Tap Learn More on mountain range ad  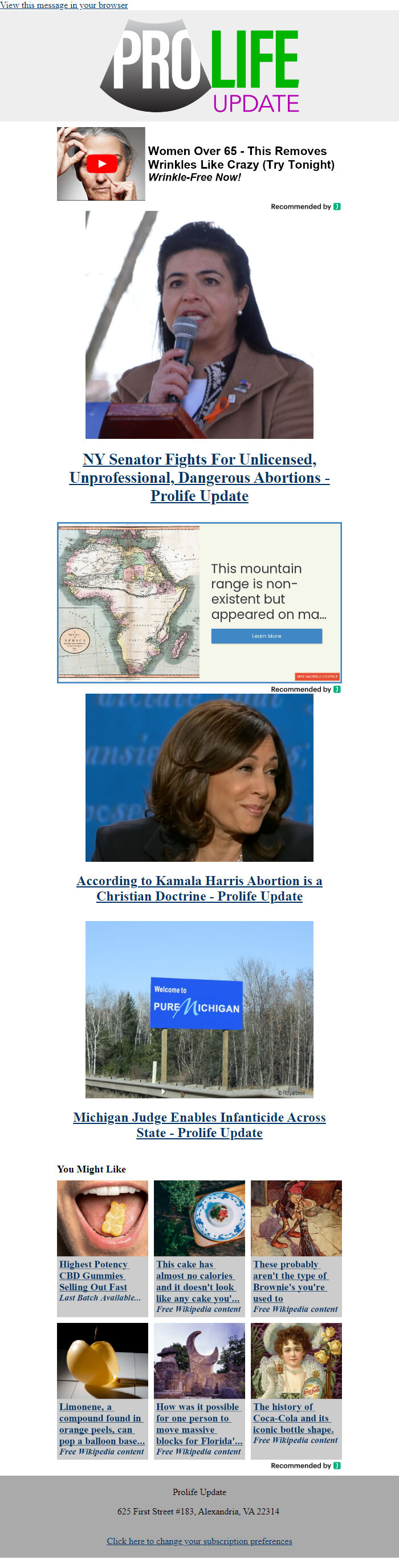tap(266, 636)
